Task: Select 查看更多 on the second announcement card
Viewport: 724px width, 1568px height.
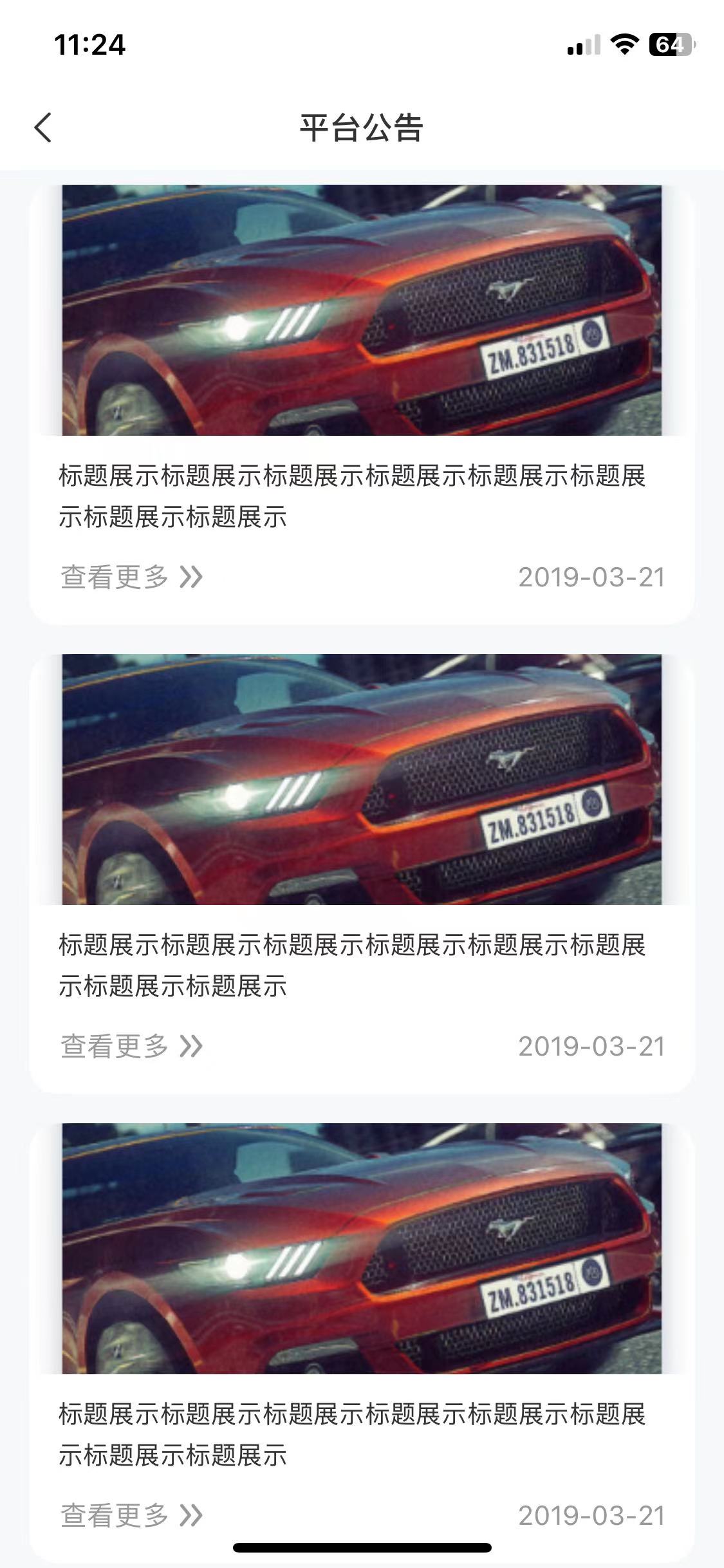Action: tap(131, 1046)
